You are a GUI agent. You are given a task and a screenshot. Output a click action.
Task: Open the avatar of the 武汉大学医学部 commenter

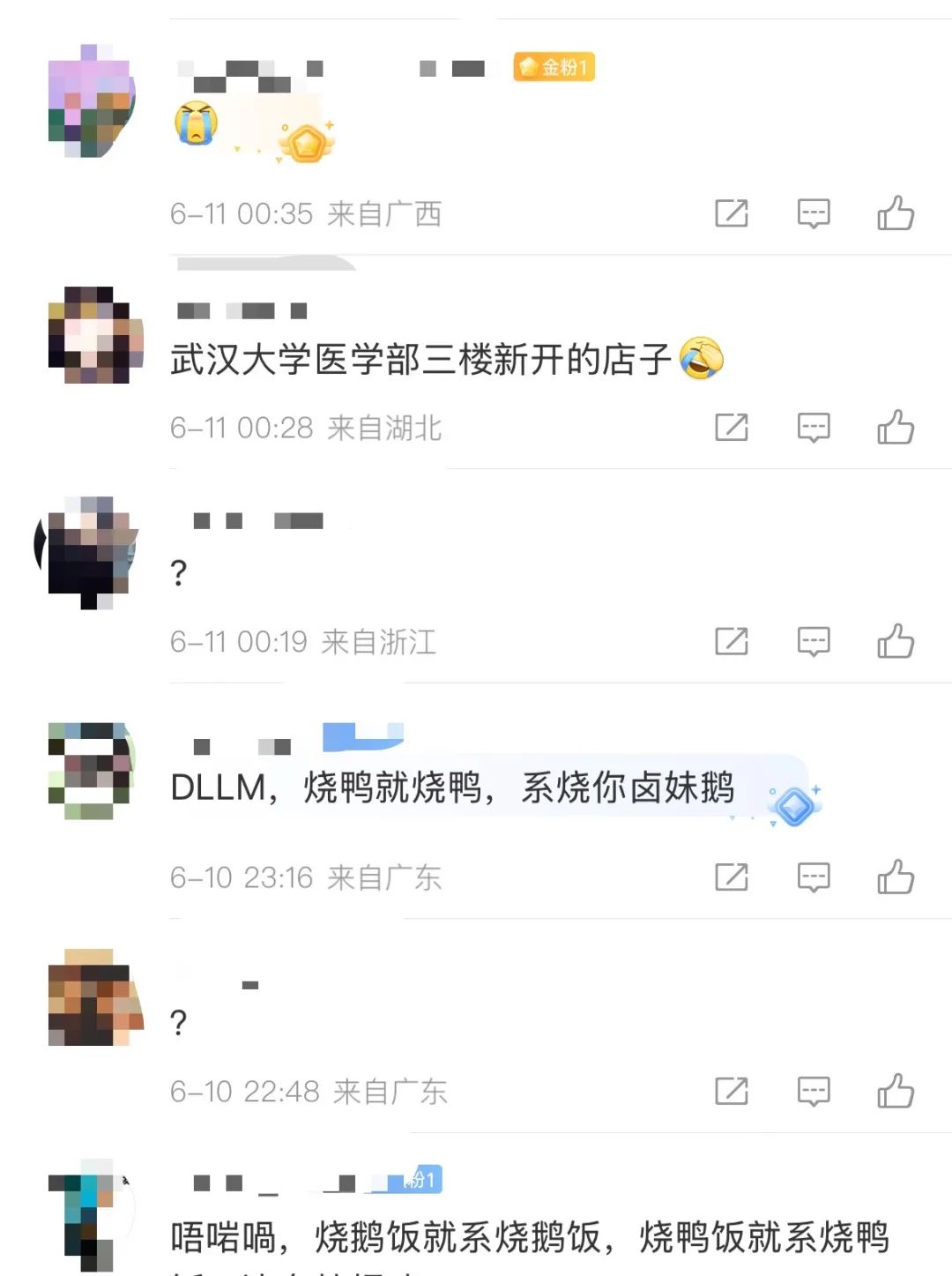[x=94, y=335]
